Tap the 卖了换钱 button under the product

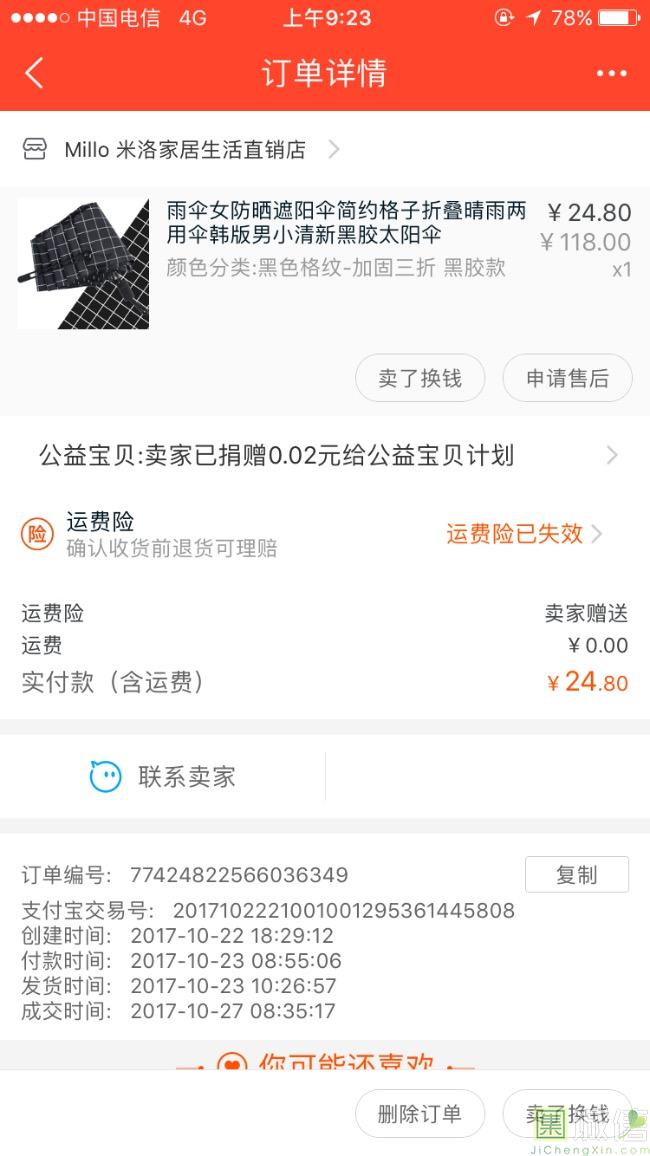click(420, 378)
